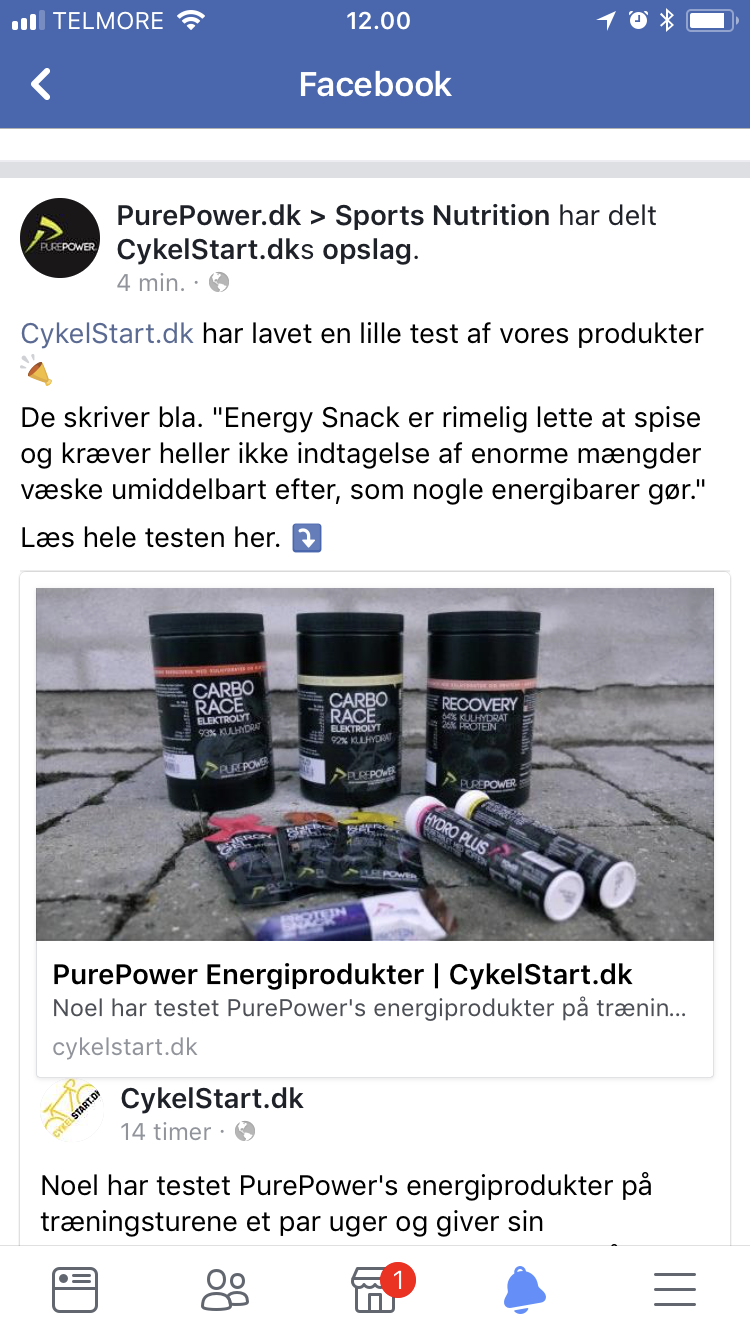Open the notifications bell tab
The width and height of the screenshot is (750, 1334).
524,1289
